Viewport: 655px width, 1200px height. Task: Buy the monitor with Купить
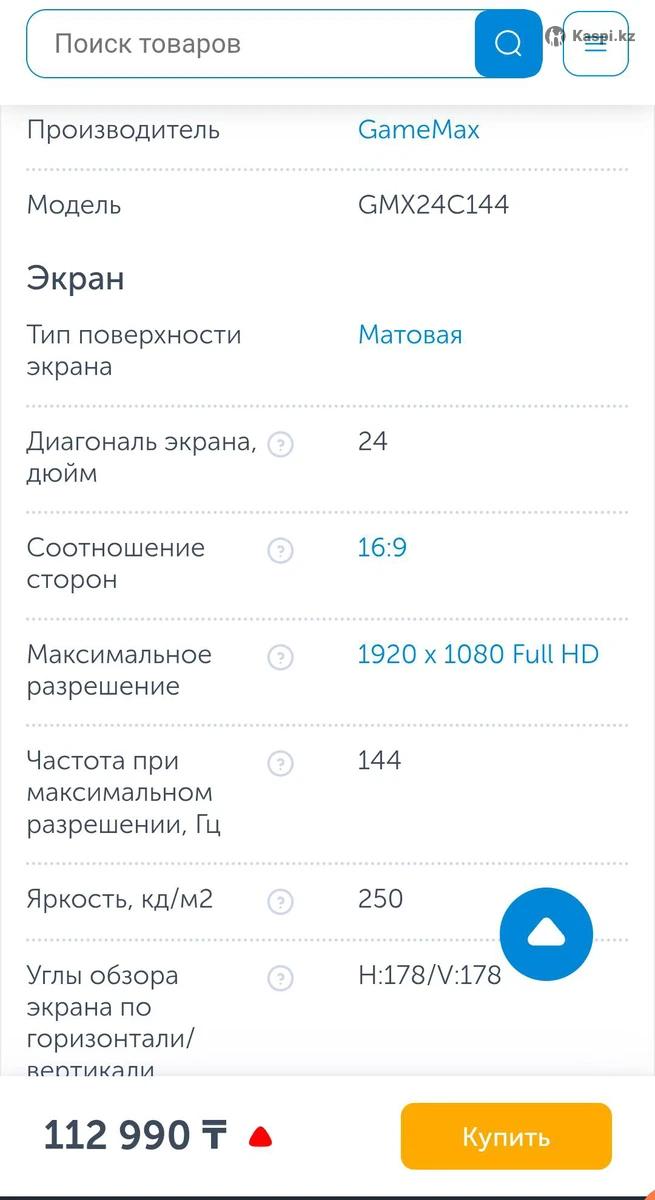coord(506,1137)
